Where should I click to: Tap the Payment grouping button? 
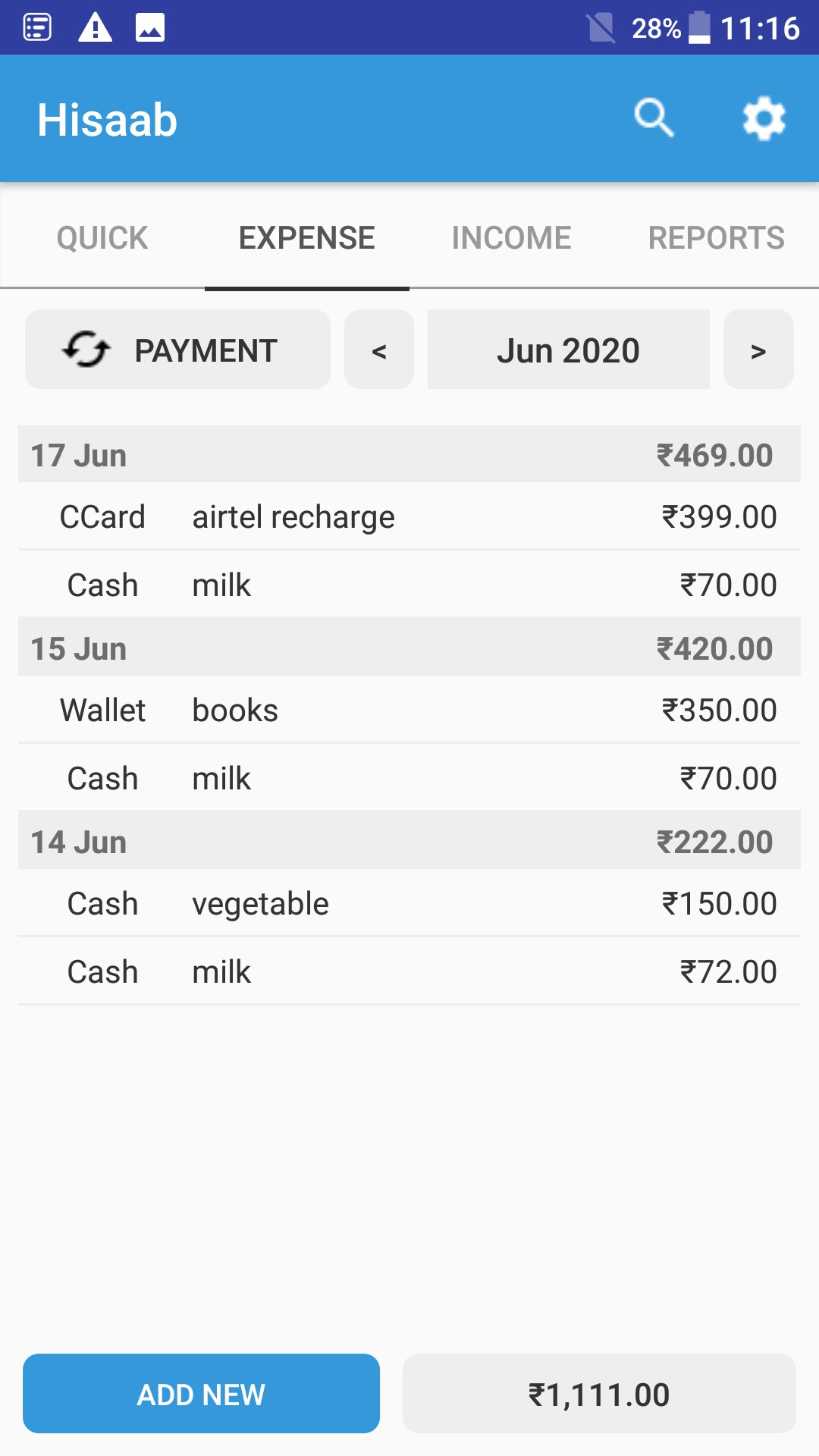coord(178,350)
